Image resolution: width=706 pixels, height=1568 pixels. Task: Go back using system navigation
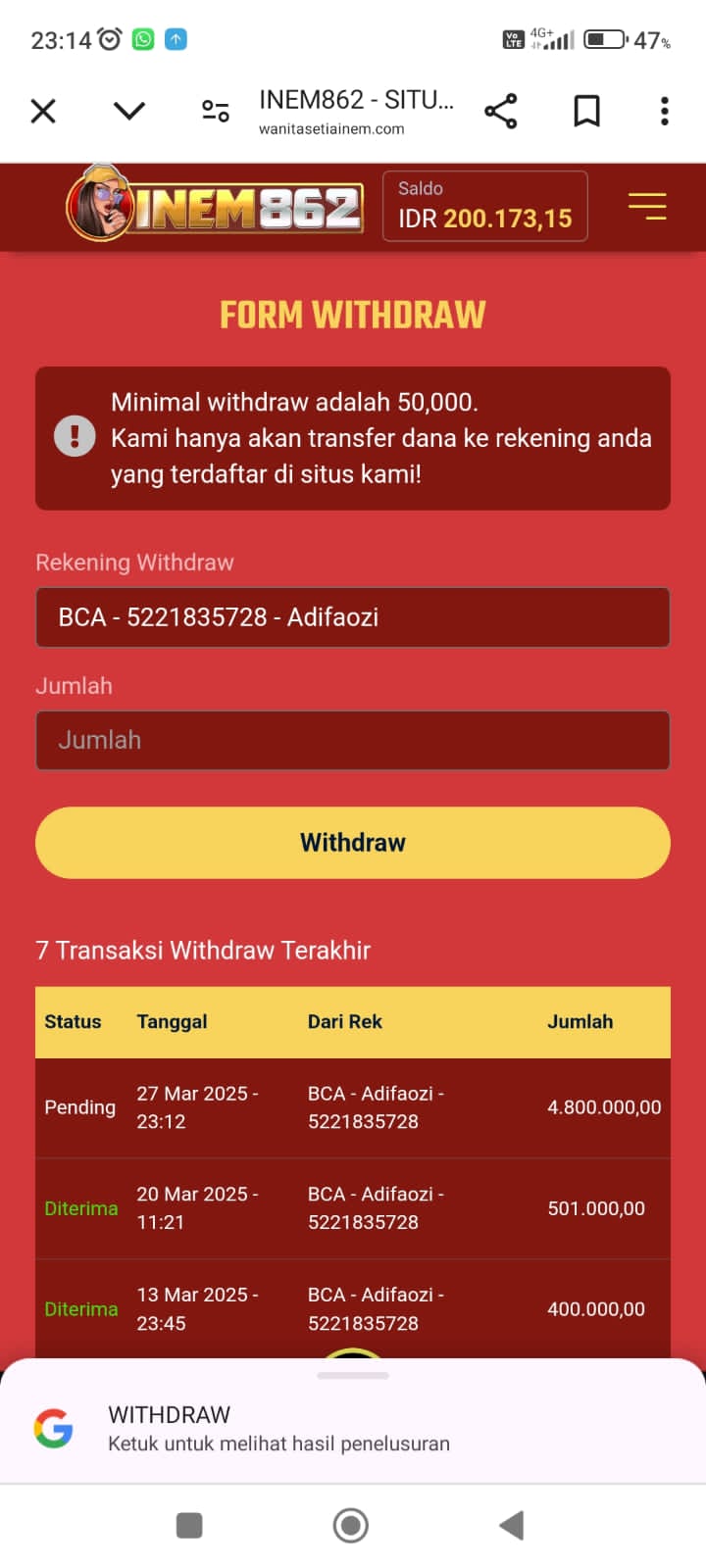(512, 1525)
